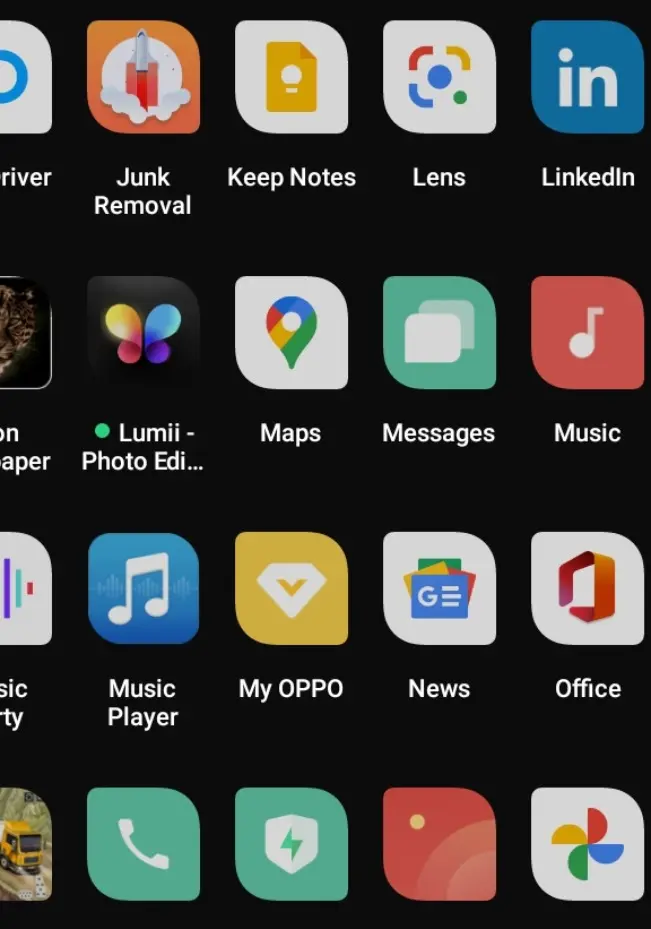Viewport: 651px width, 929px height.
Task: Open Google Maps
Action: point(291,333)
